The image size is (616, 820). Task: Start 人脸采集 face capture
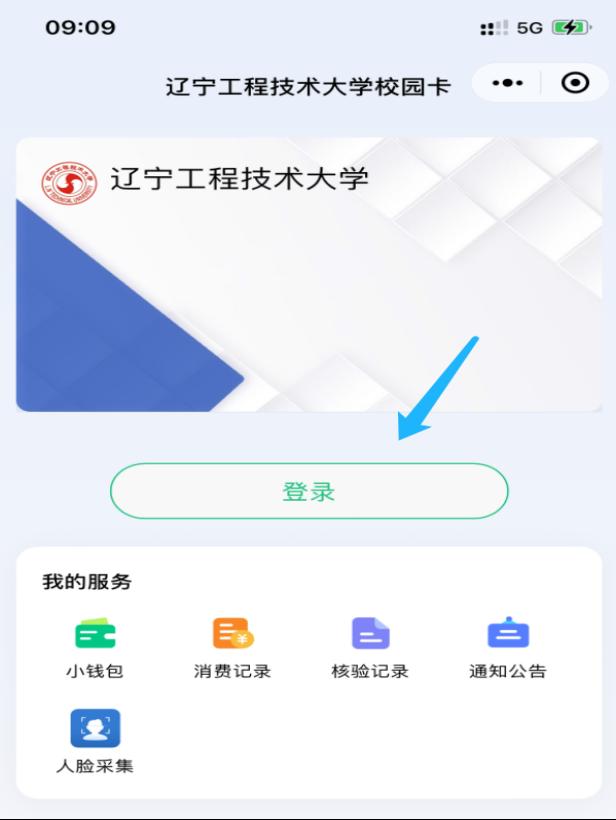pyautogui.click(x=94, y=740)
